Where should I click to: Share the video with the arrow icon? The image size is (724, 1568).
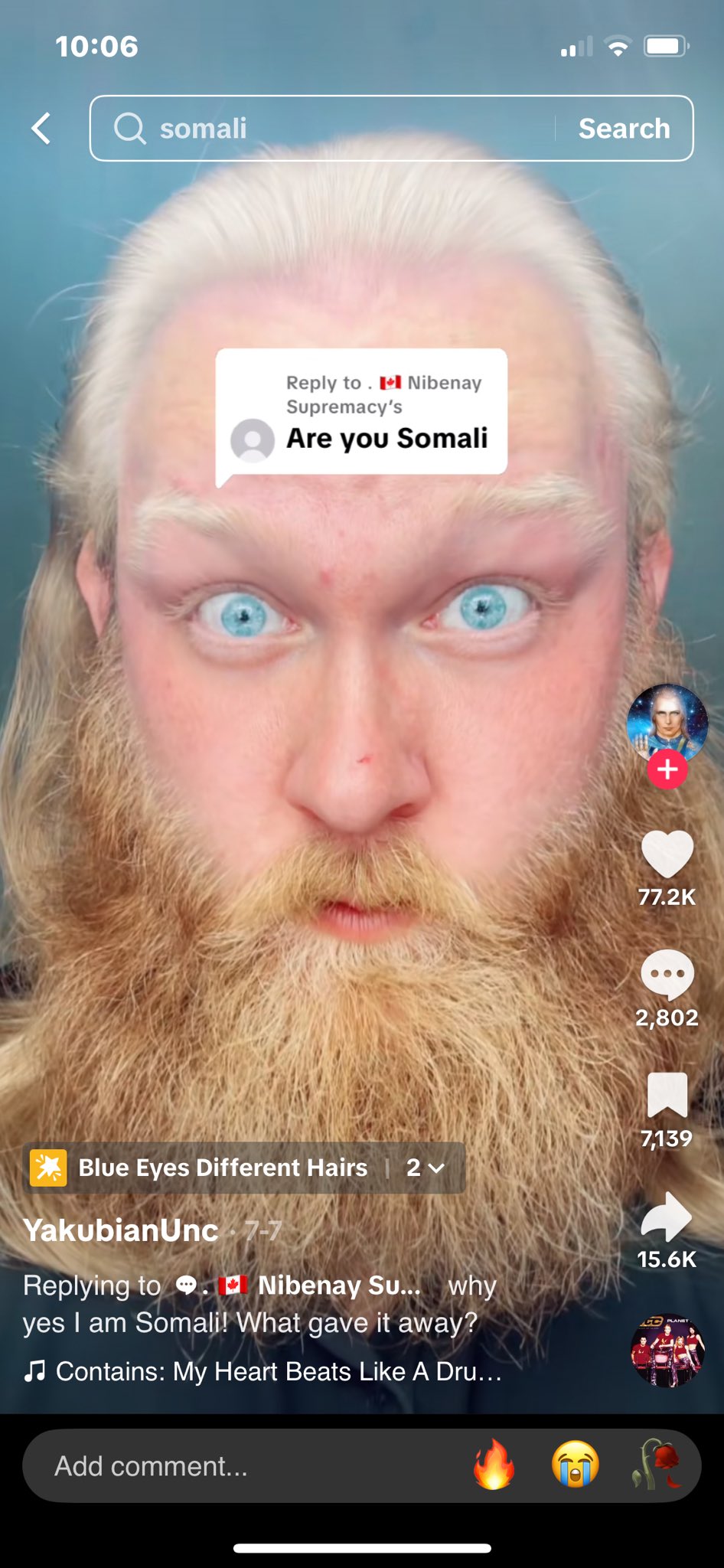point(667,1216)
